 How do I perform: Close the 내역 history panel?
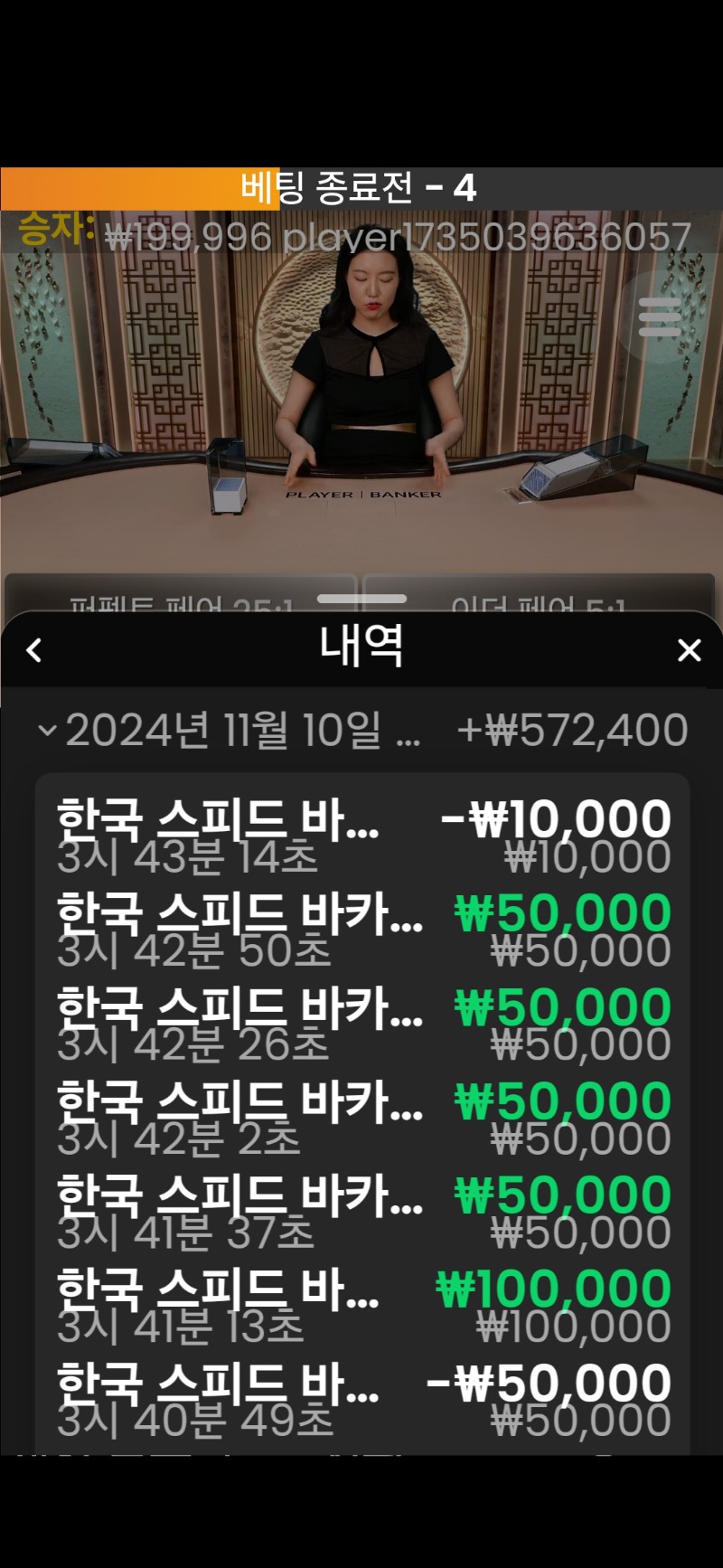click(x=690, y=650)
